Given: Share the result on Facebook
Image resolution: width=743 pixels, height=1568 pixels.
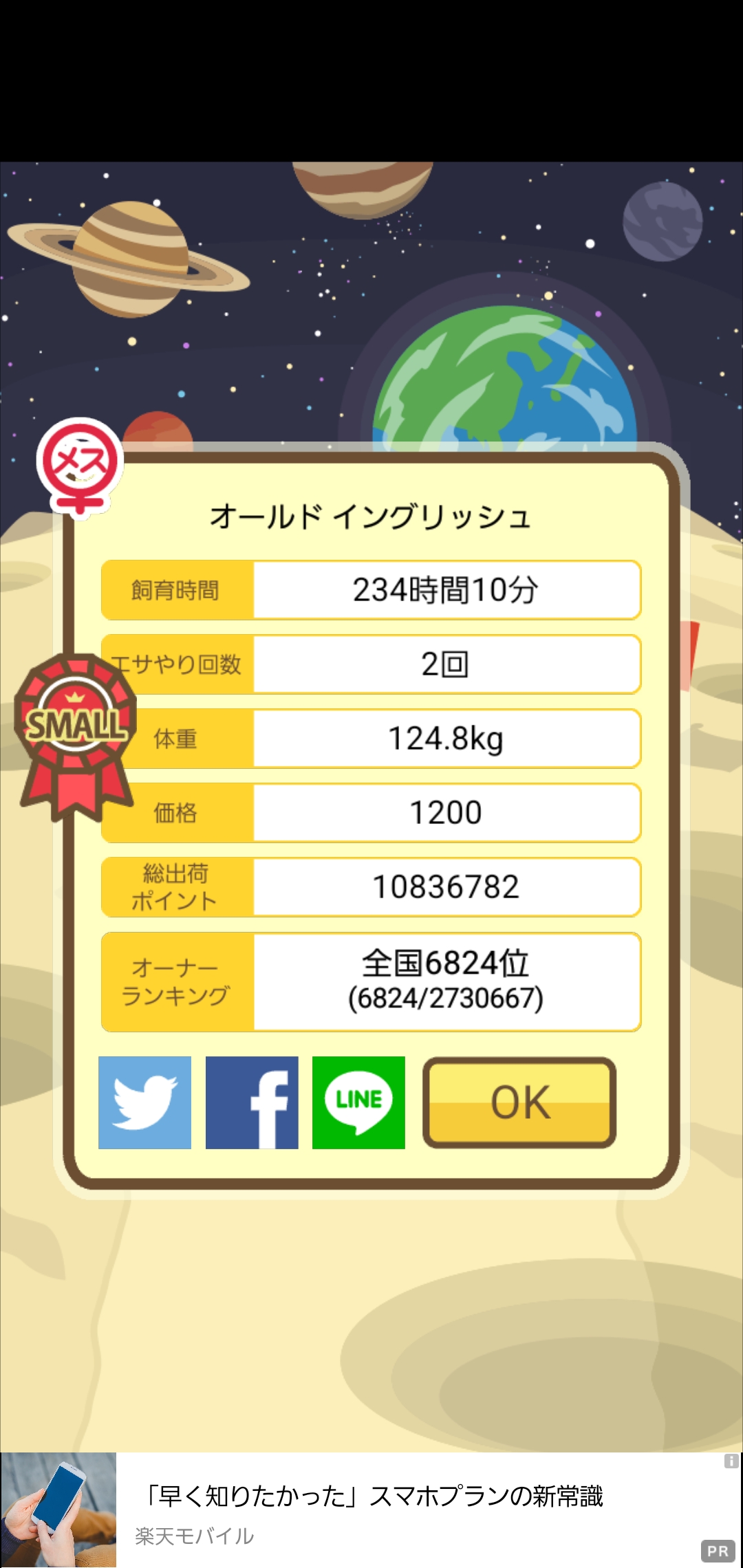Looking at the screenshot, I should click(x=252, y=1102).
